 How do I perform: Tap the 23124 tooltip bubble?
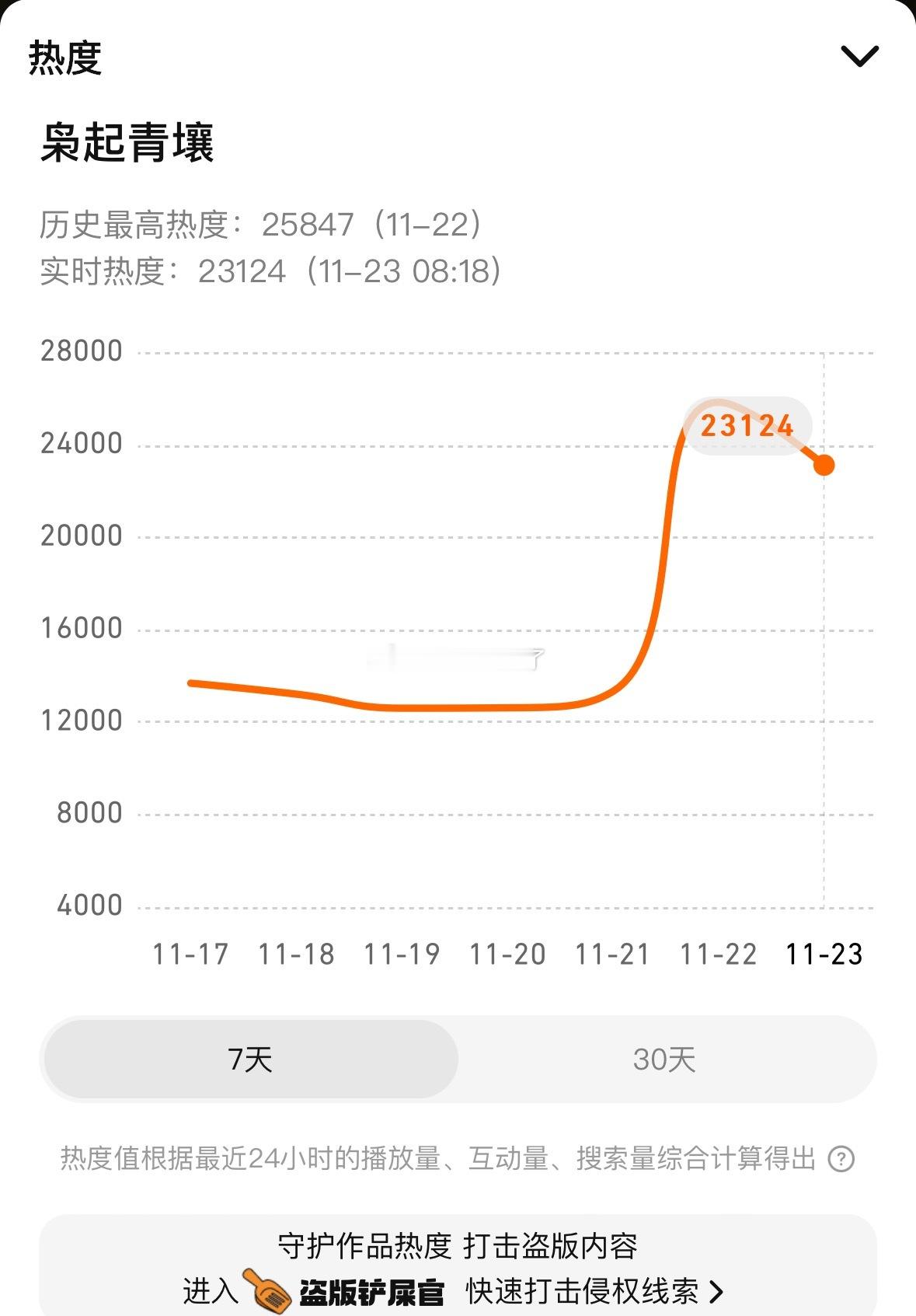pos(747,426)
